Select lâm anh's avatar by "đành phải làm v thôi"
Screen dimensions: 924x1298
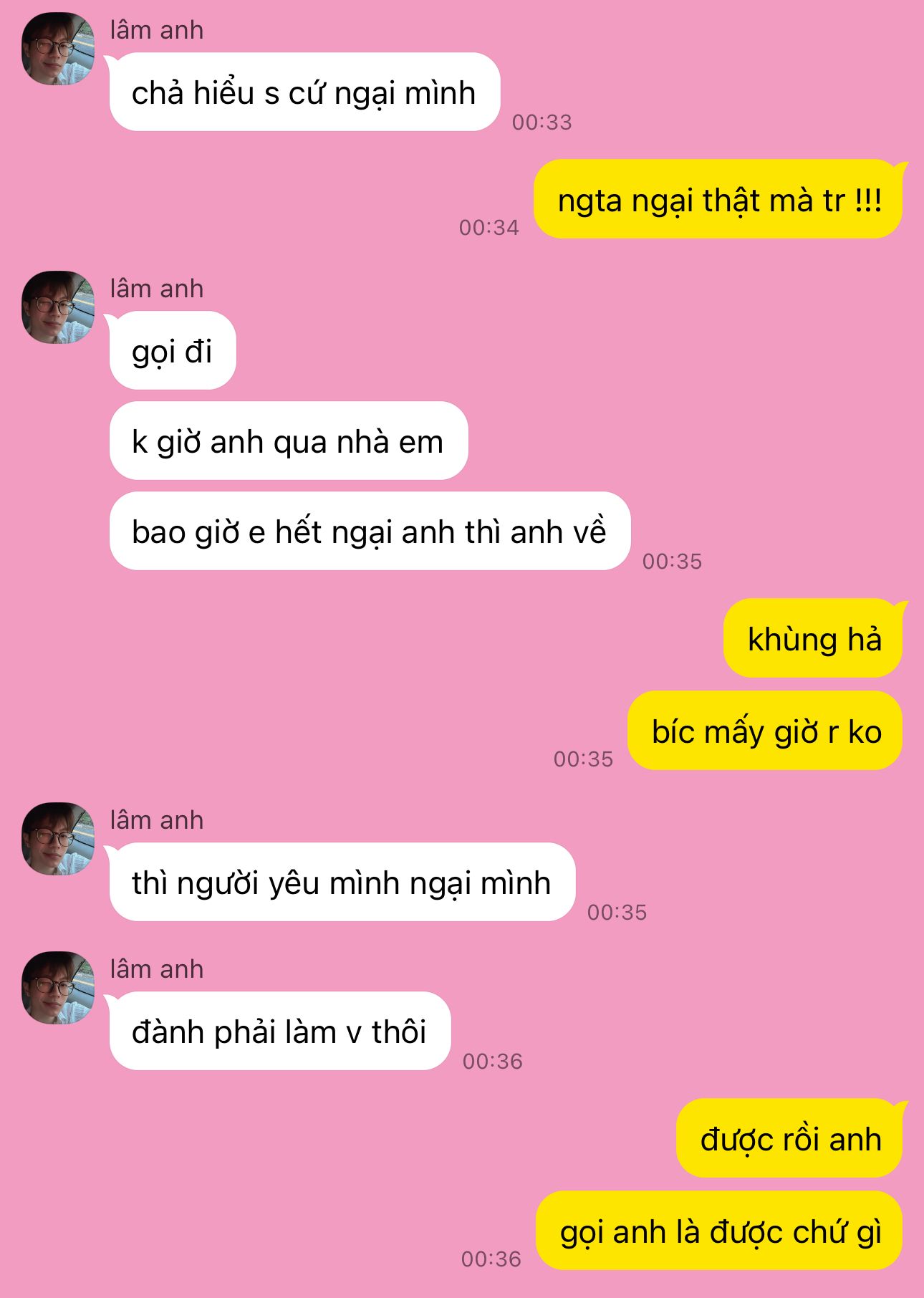58,988
